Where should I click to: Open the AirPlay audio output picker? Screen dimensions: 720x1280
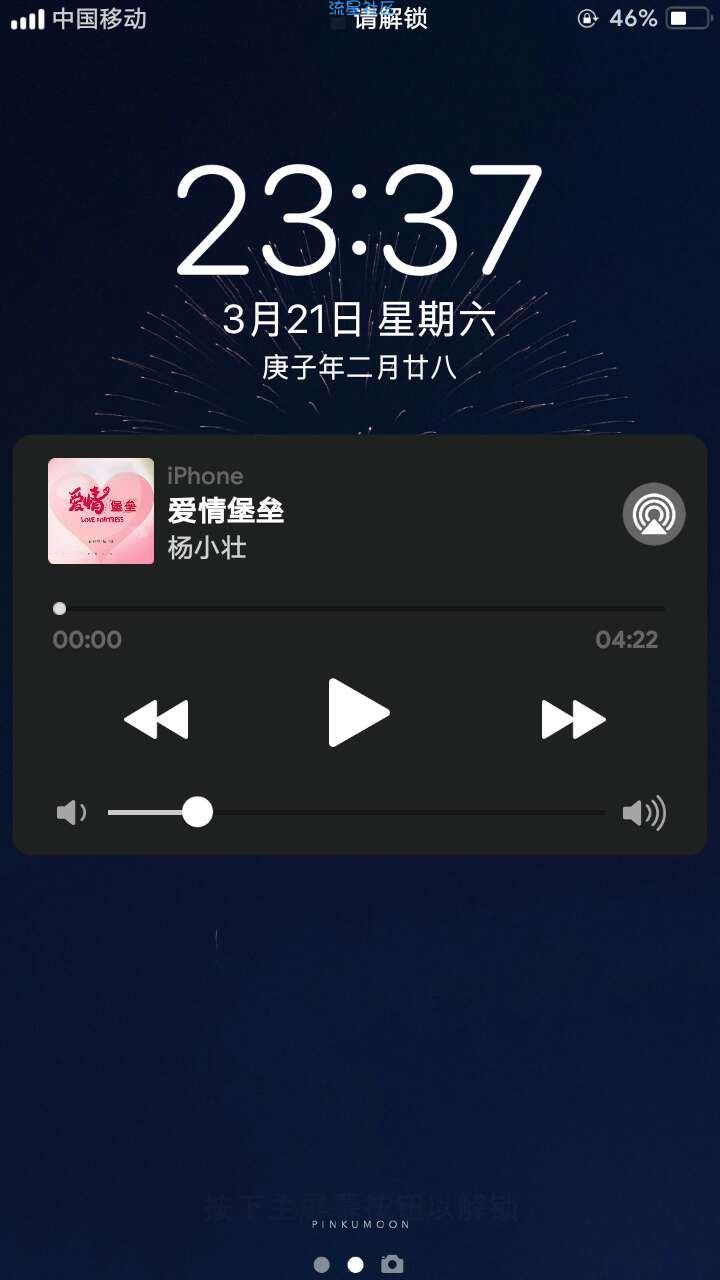point(654,514)
